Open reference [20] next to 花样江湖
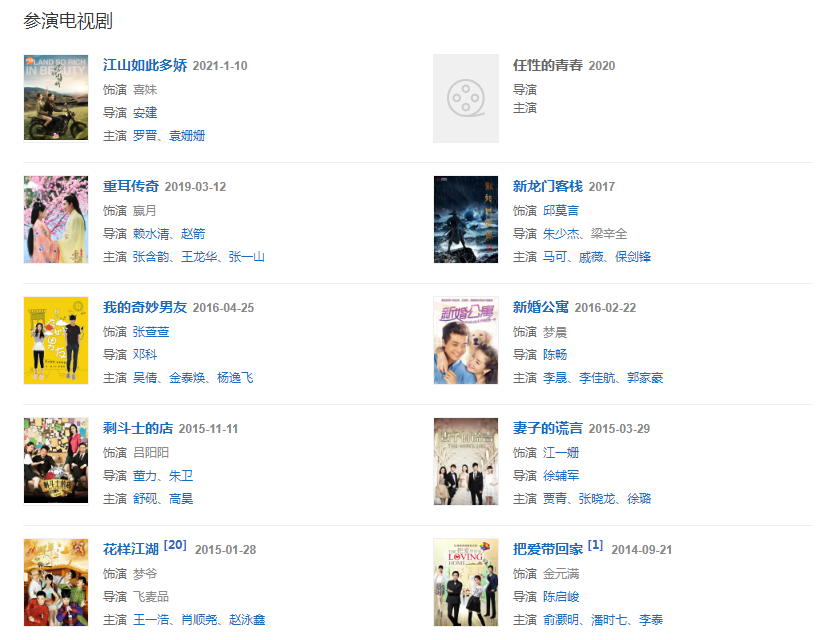818x640 pixels. tap(175, 545)
